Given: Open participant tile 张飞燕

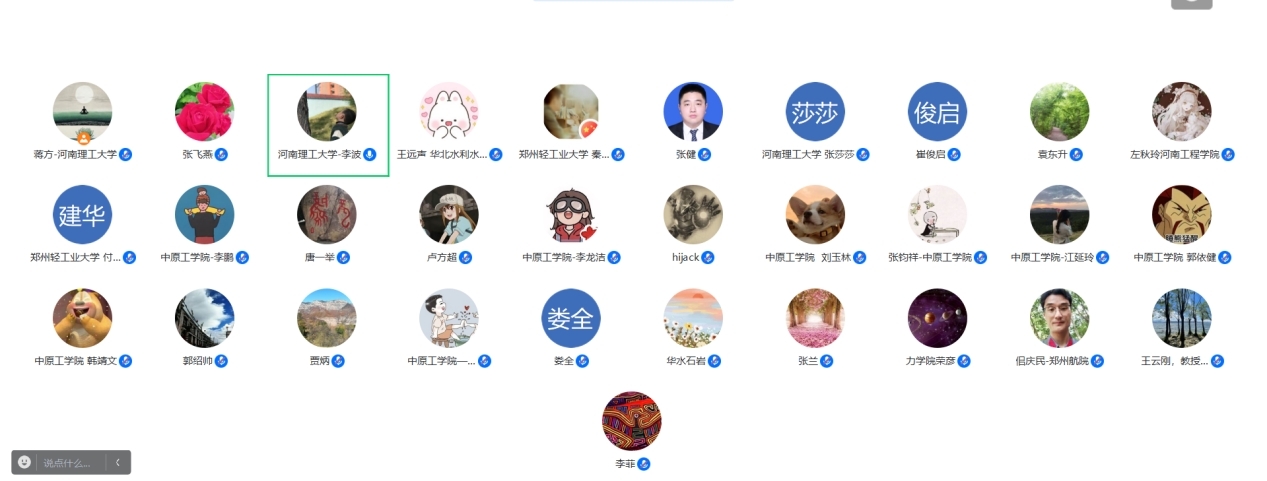Looking at the screenshot, I should point(204,112).
